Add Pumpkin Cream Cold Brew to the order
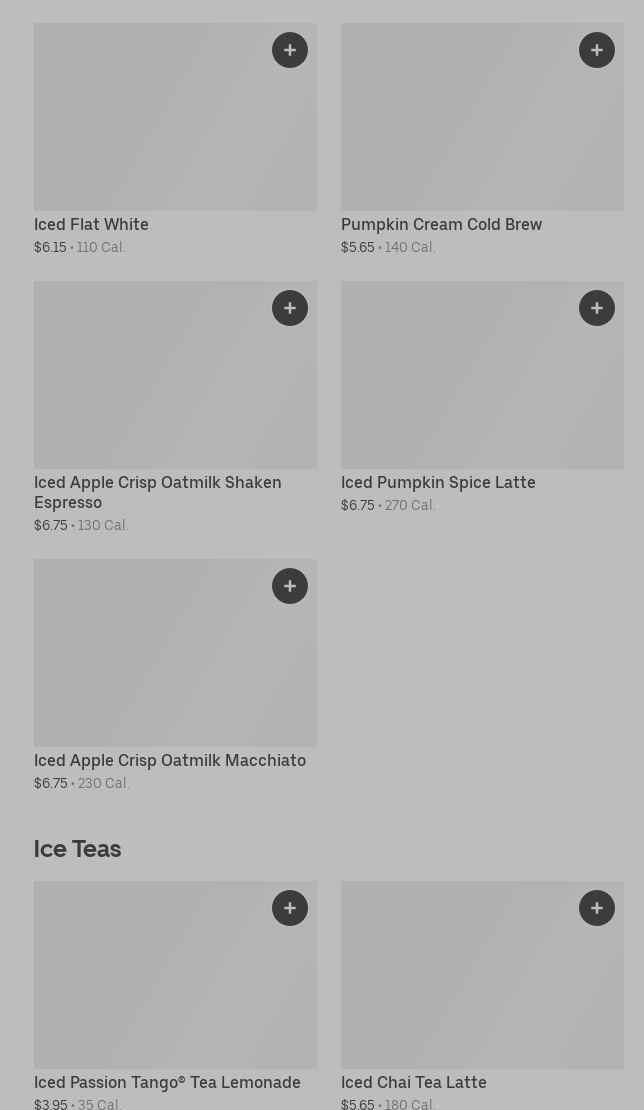 coord(597,50)
